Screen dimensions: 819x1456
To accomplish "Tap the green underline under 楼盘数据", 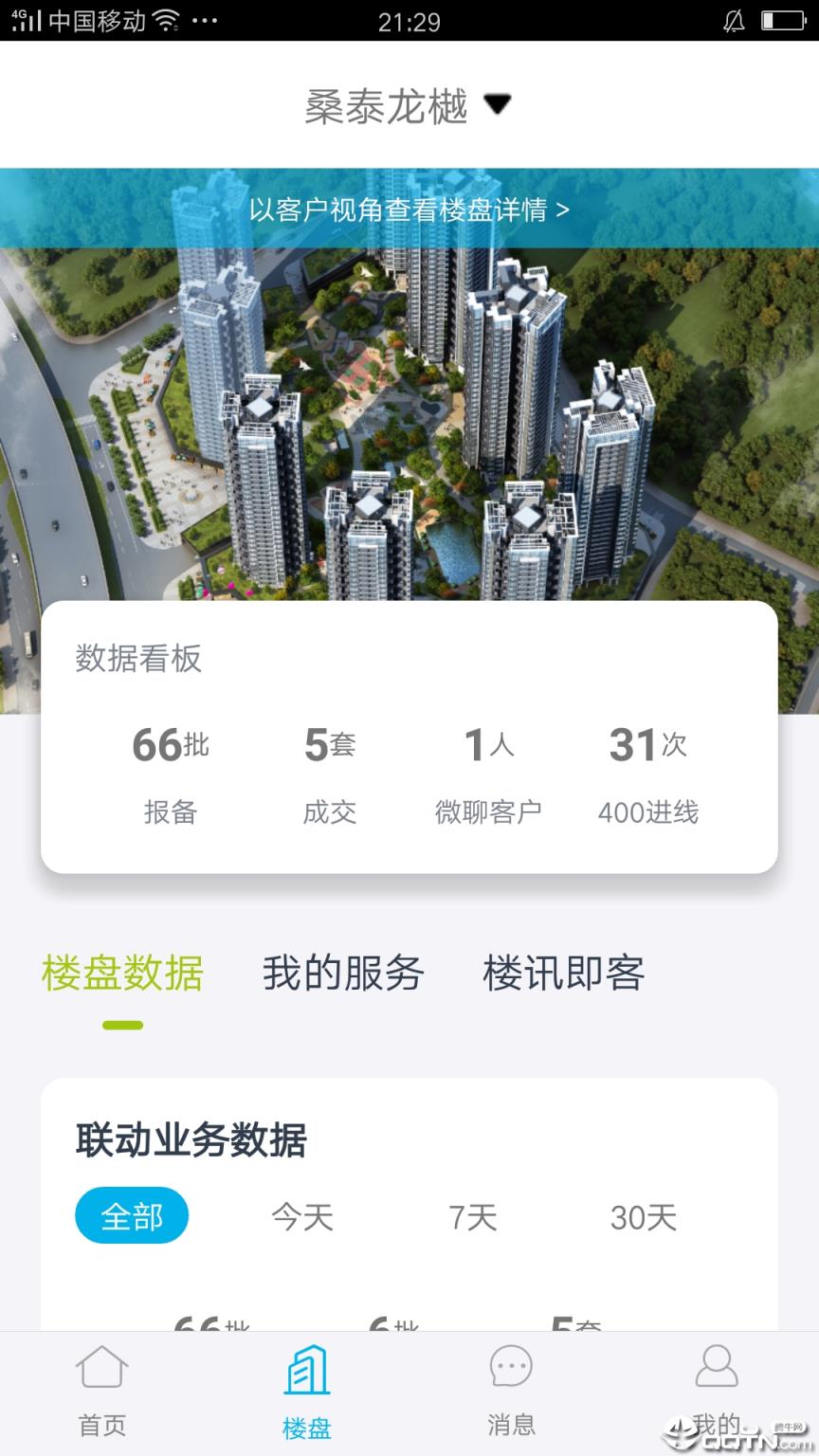I will tap(122, 1025).
